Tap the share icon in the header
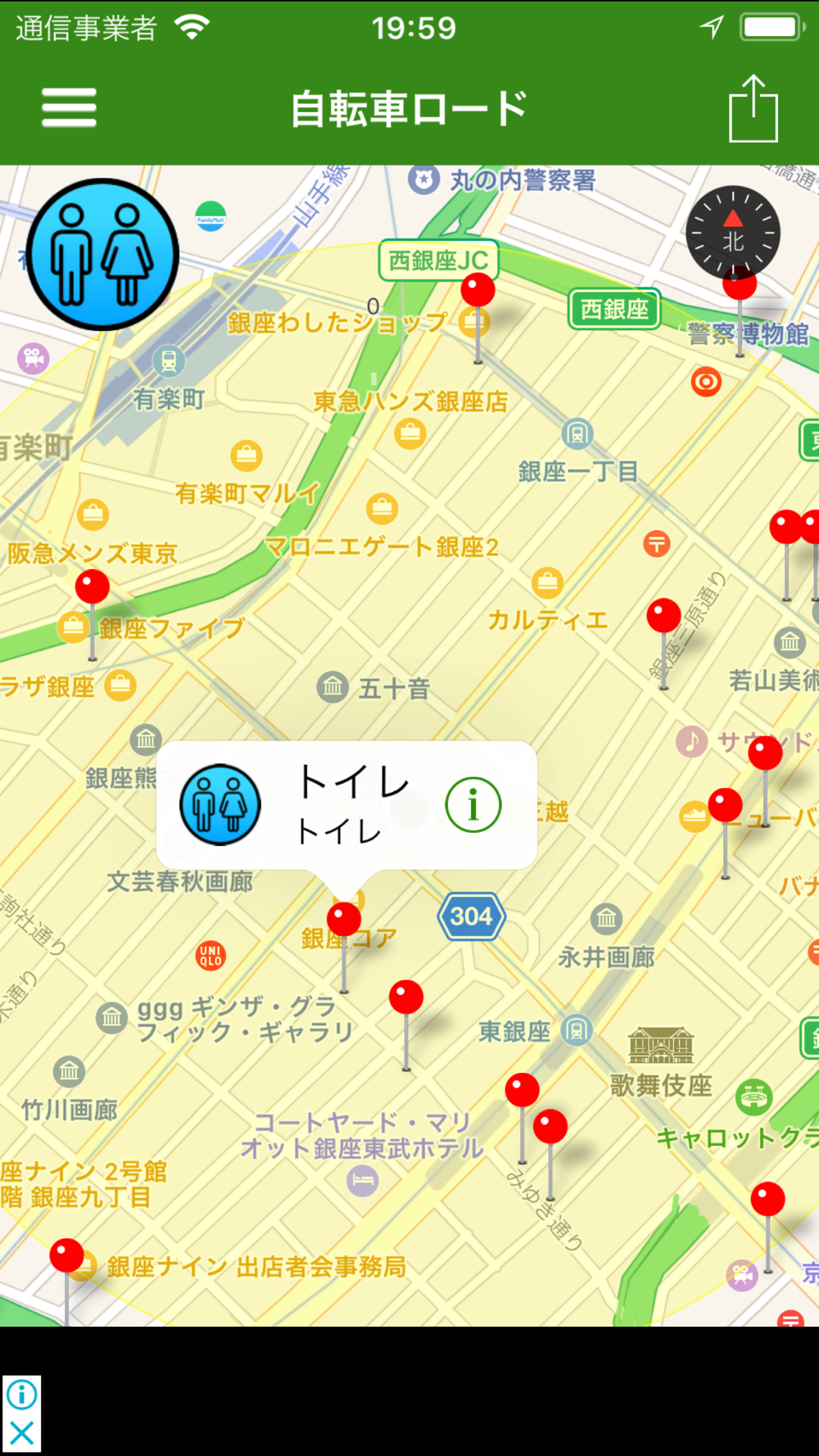The image size is (819, 1456). pos(753,108)
